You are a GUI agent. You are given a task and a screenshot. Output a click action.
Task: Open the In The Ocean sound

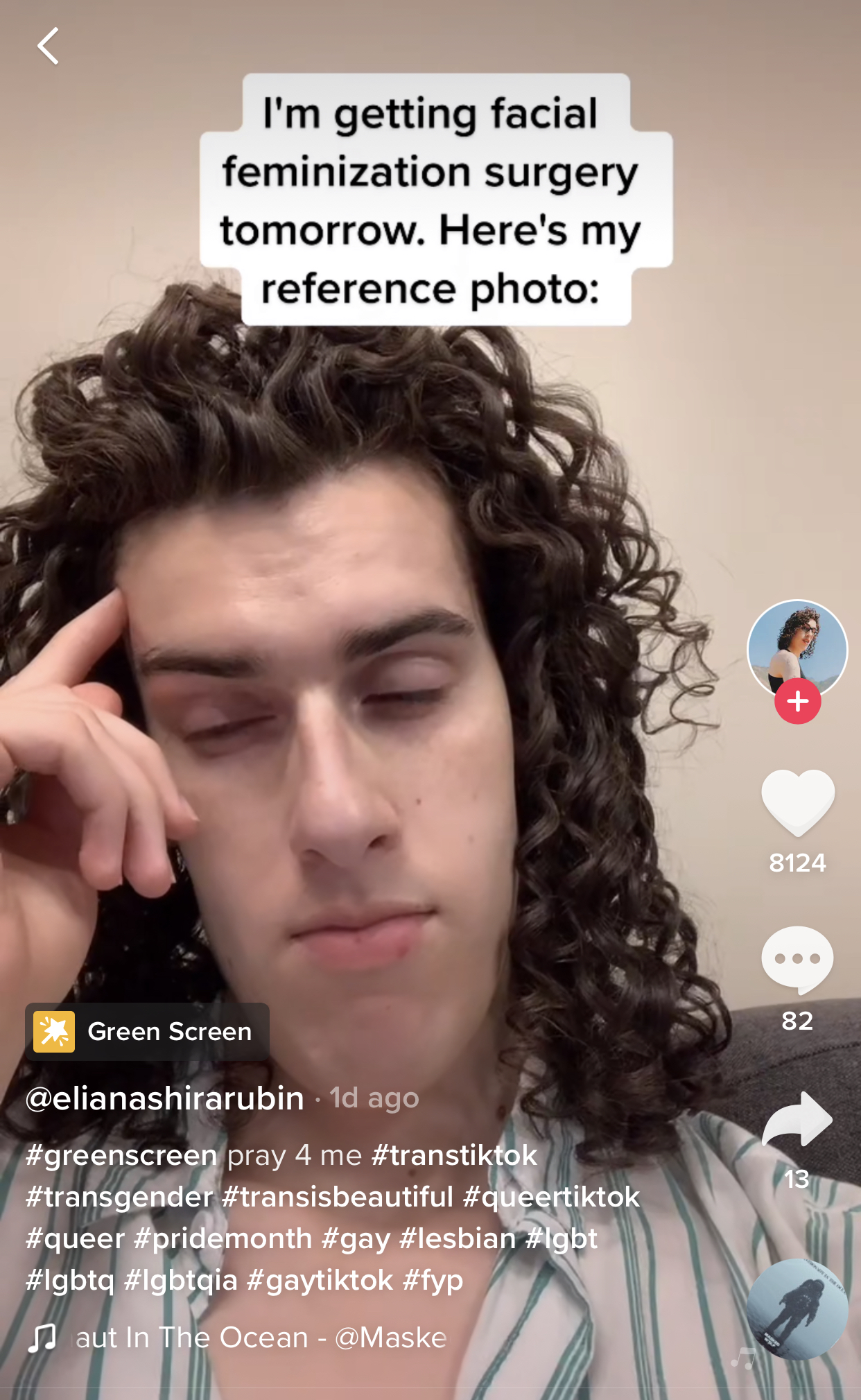(x=261, y=1338)
